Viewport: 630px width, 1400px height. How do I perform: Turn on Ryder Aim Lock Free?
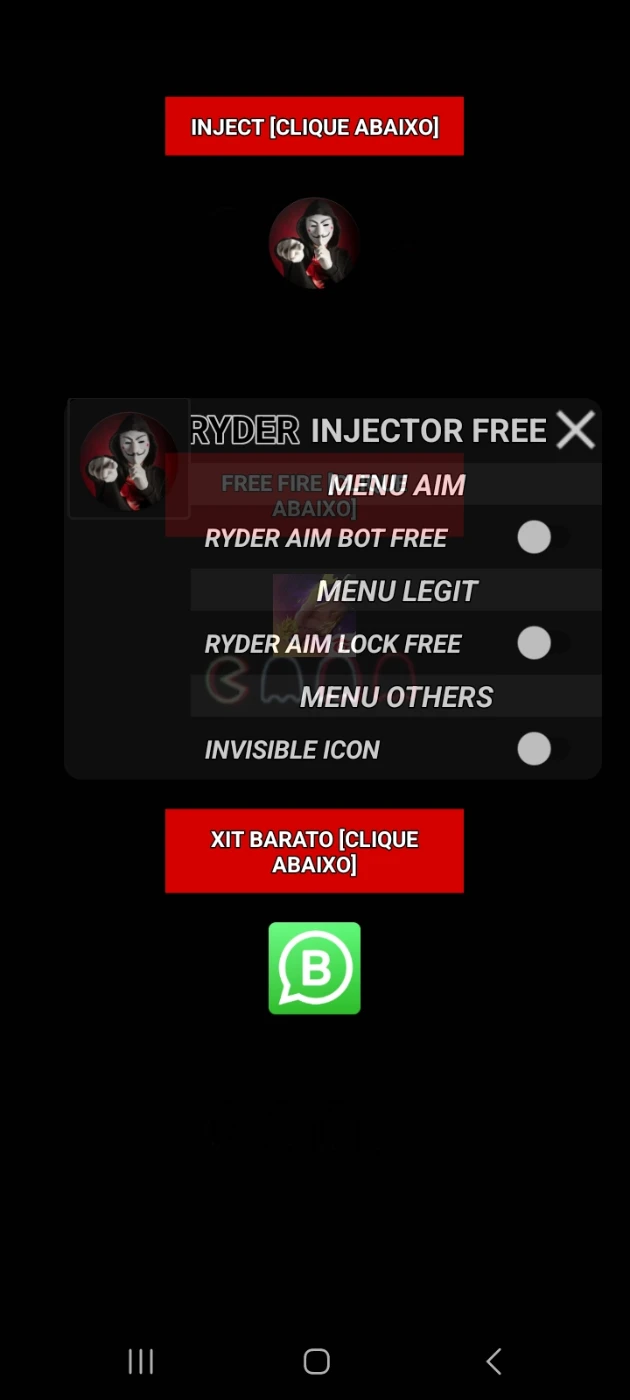tap(541, 643)
